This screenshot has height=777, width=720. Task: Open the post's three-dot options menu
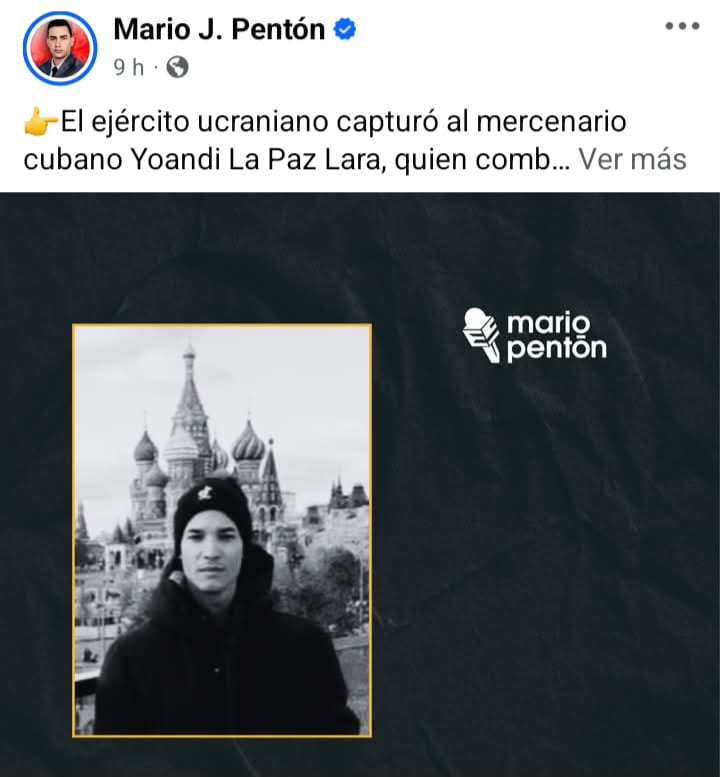pyautogui.click(x=682, y=26)
